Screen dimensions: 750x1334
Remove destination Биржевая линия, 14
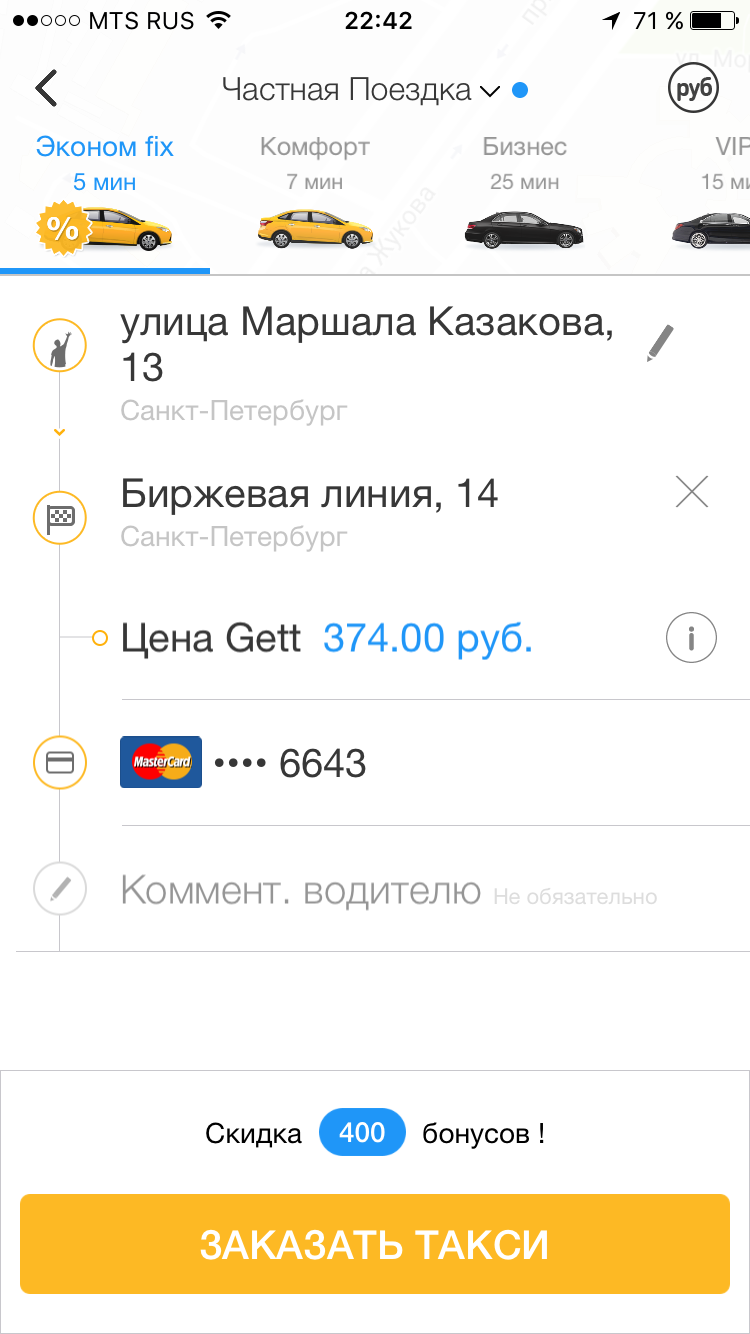[x=691, y=492]
